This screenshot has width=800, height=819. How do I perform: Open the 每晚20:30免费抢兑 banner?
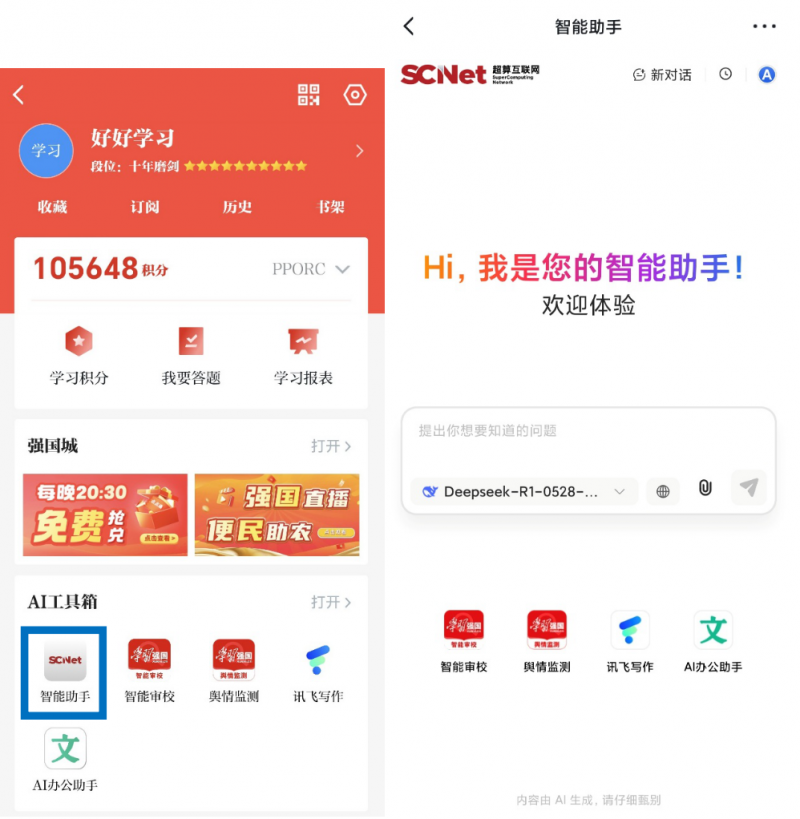[105, 515]
